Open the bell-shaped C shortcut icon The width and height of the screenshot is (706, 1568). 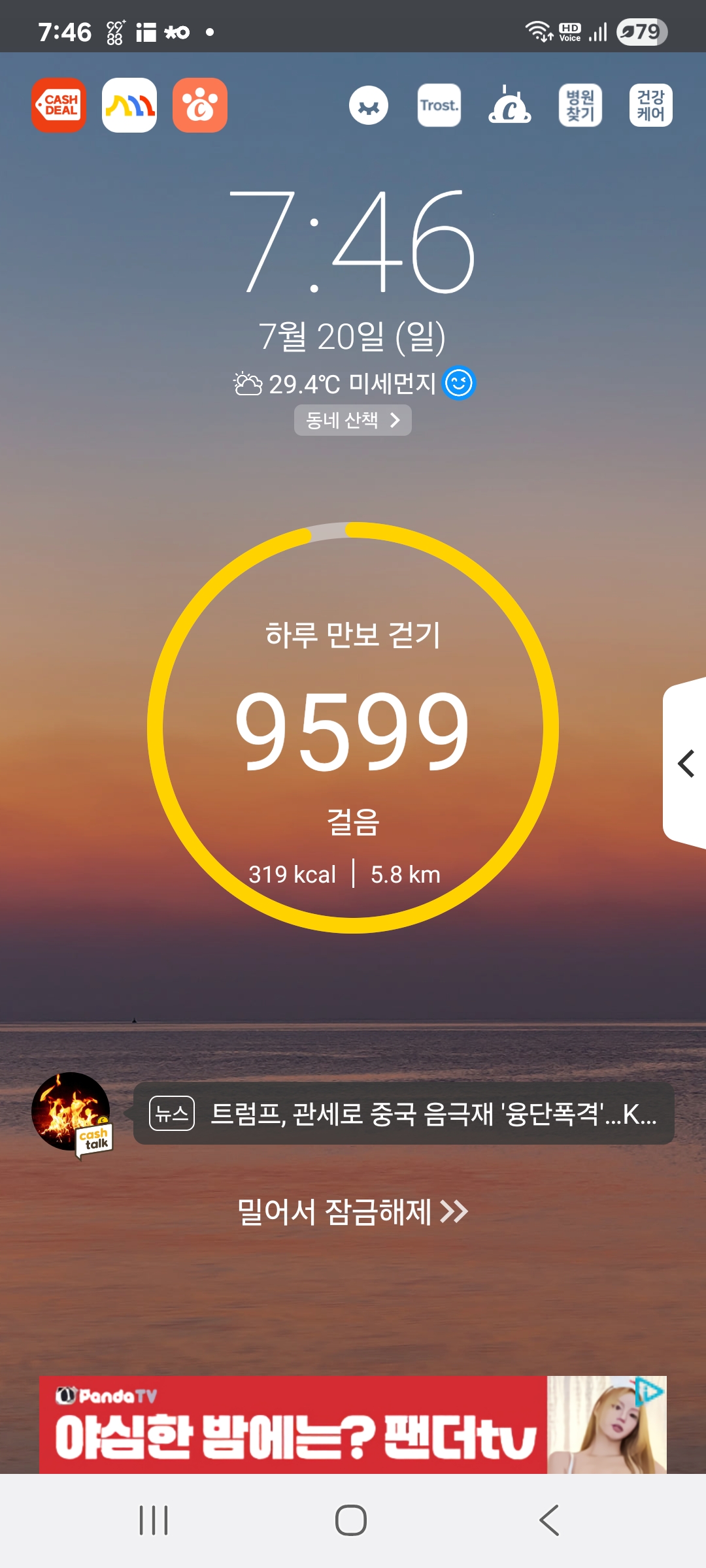(x=510, y=105)
